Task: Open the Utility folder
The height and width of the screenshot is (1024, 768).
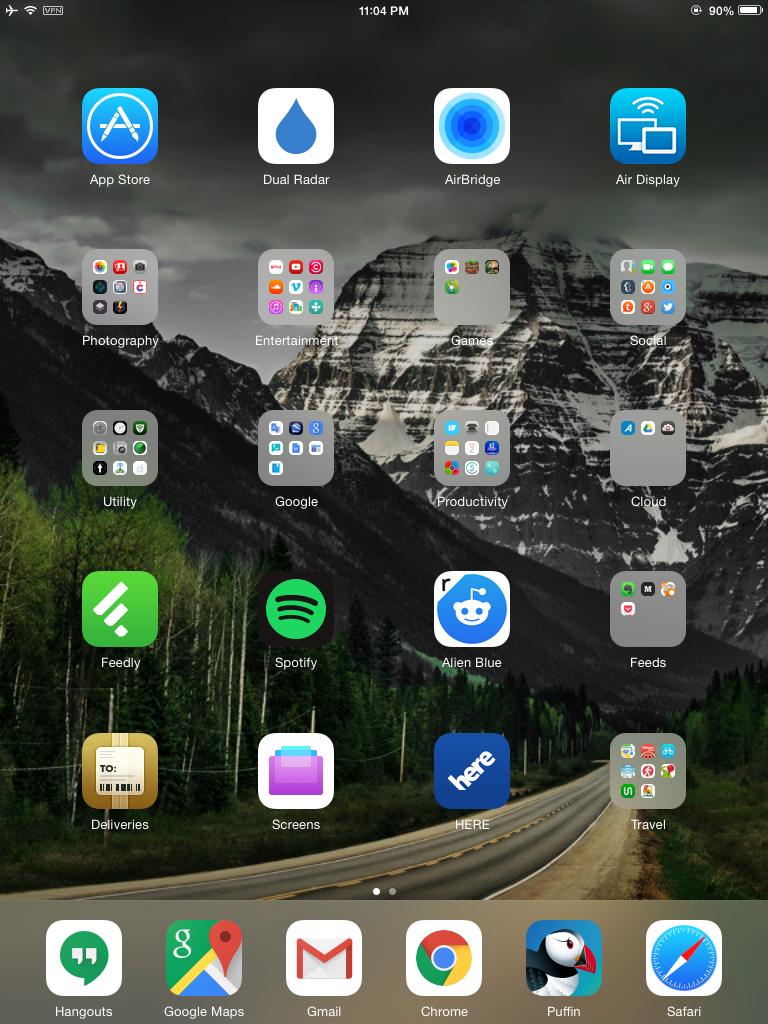Action: point(120,448)
